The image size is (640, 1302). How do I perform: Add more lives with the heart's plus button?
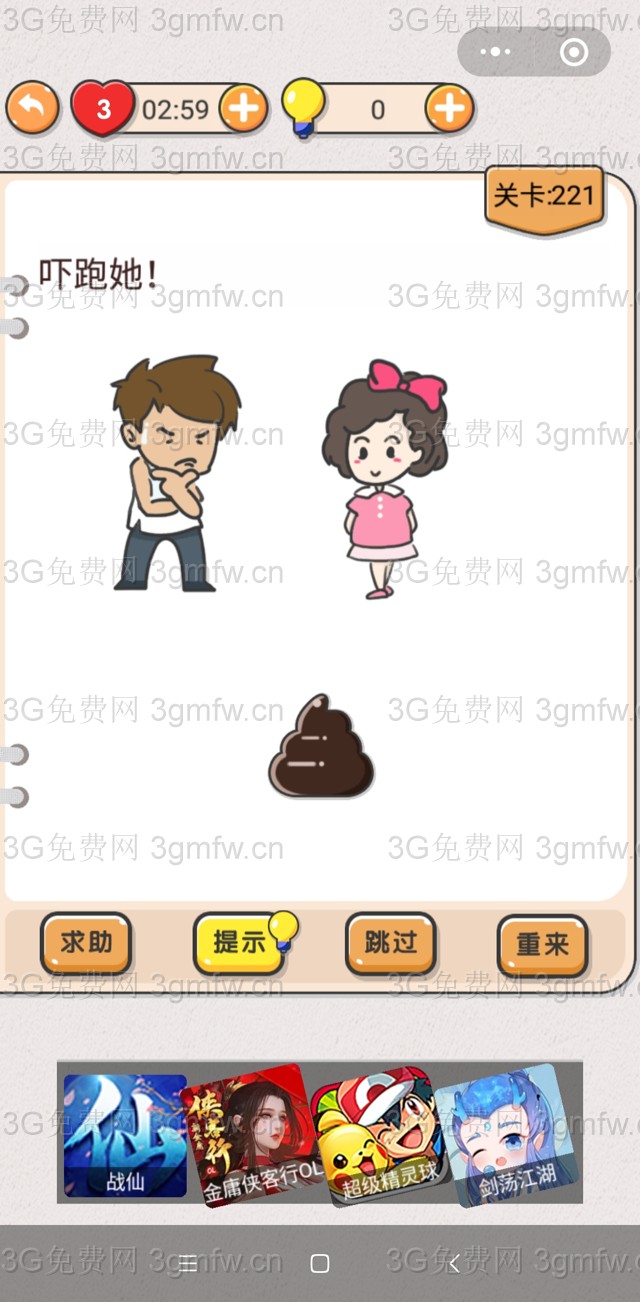coord(243,108)
